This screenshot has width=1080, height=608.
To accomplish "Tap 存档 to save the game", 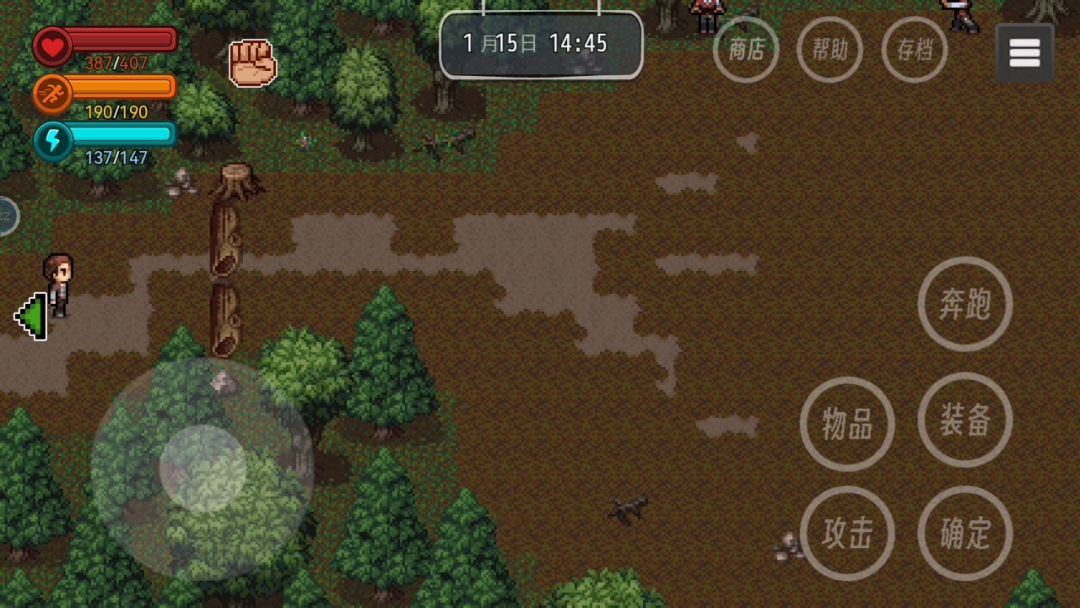I will (x=914, y=50).
